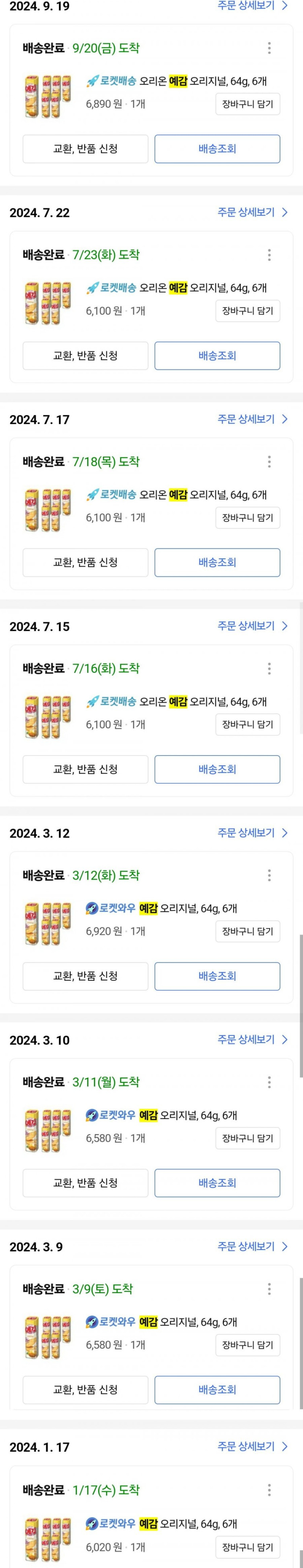Request exchange or return for 3/11(월) order
The width and height of the screenshot is (303, 1568).
[x=85, y=1183]
